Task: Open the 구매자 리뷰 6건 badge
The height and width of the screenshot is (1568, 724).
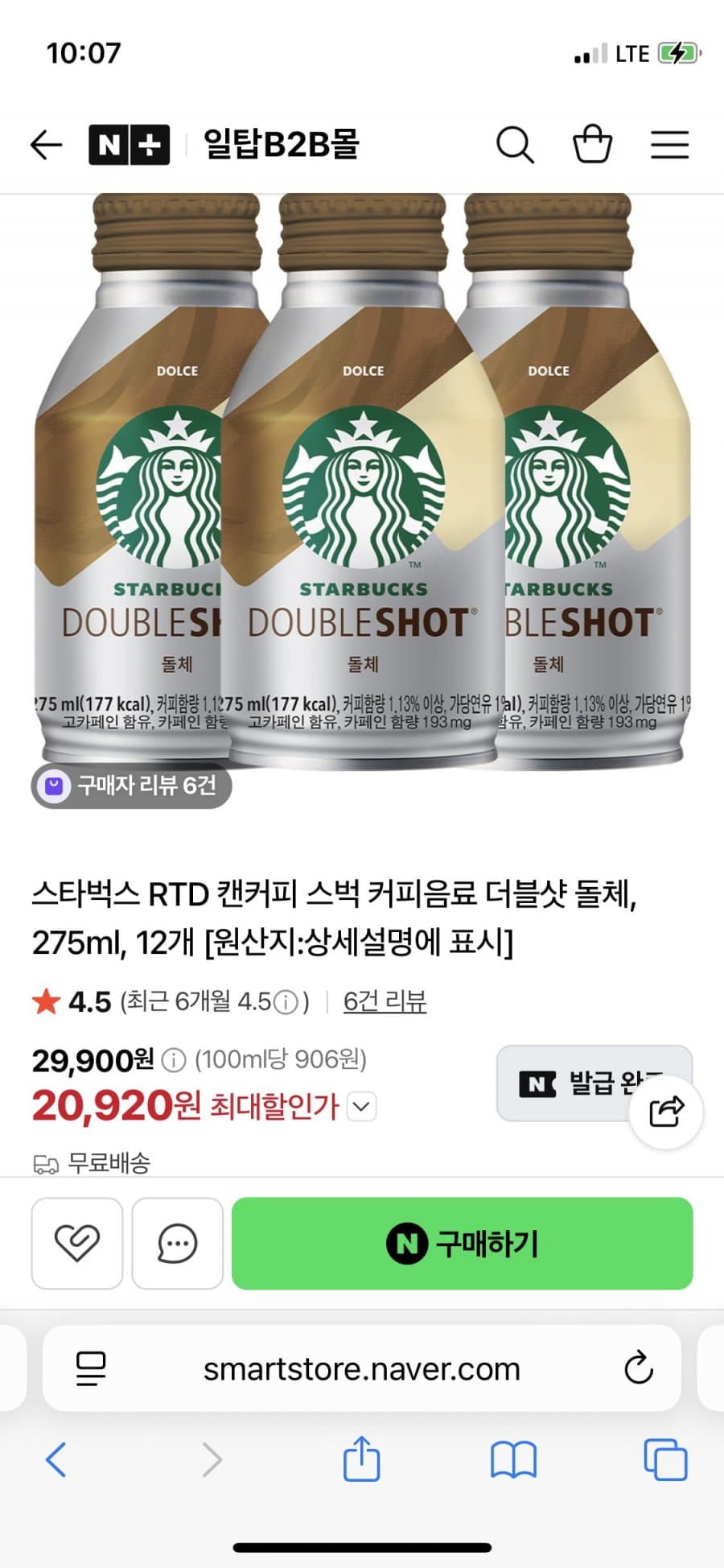Action: click(x=131, y=786)
